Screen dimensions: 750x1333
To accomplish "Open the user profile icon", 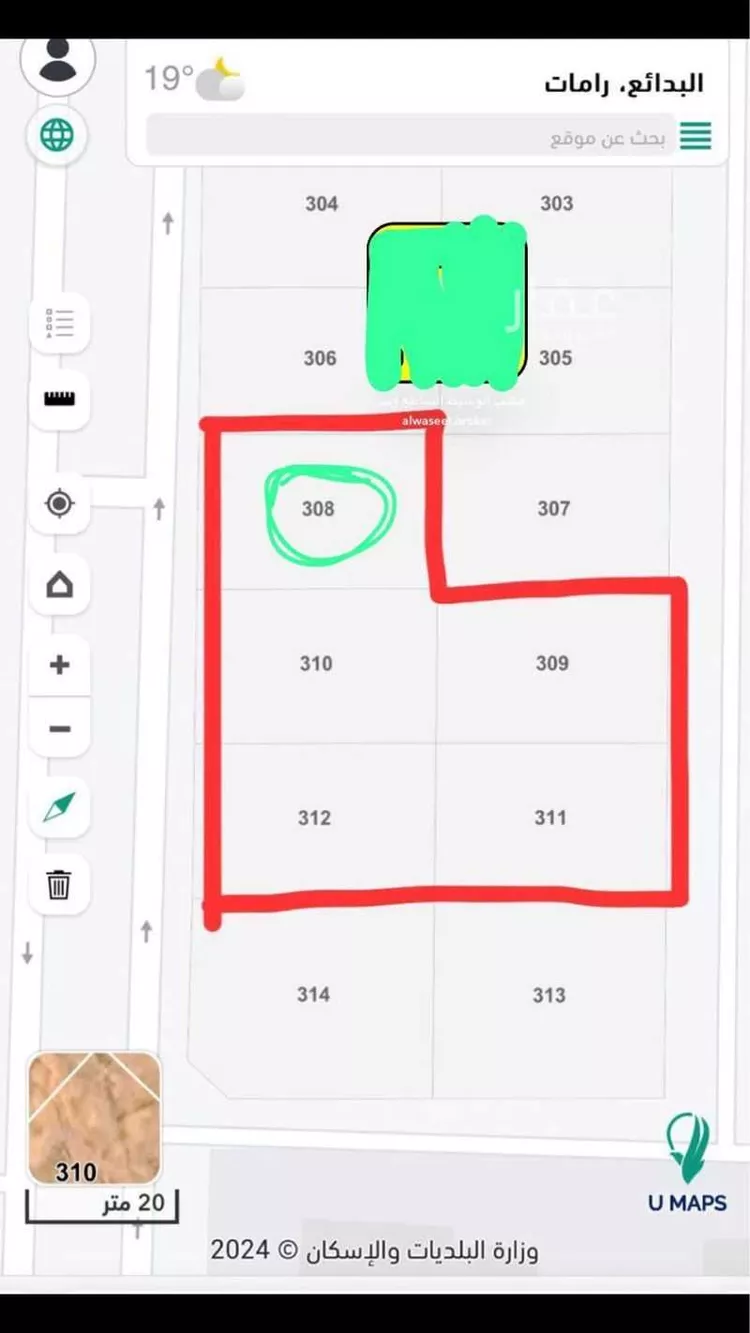I will point(58,62).
